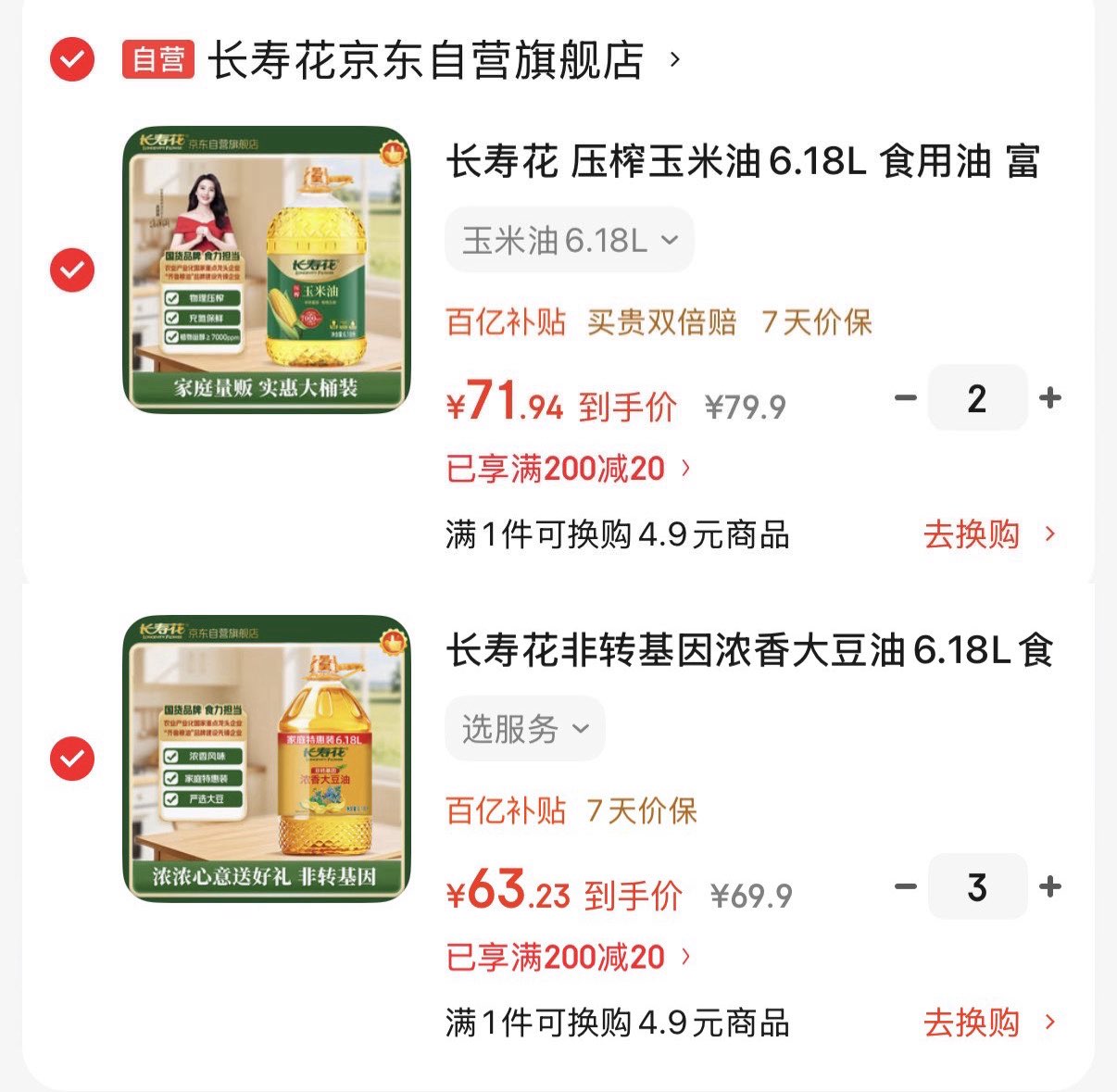Screen dimensions: 1117x1092
Task: View 已享满200减20 promotion for corn oil
Action: pos(567,469)
